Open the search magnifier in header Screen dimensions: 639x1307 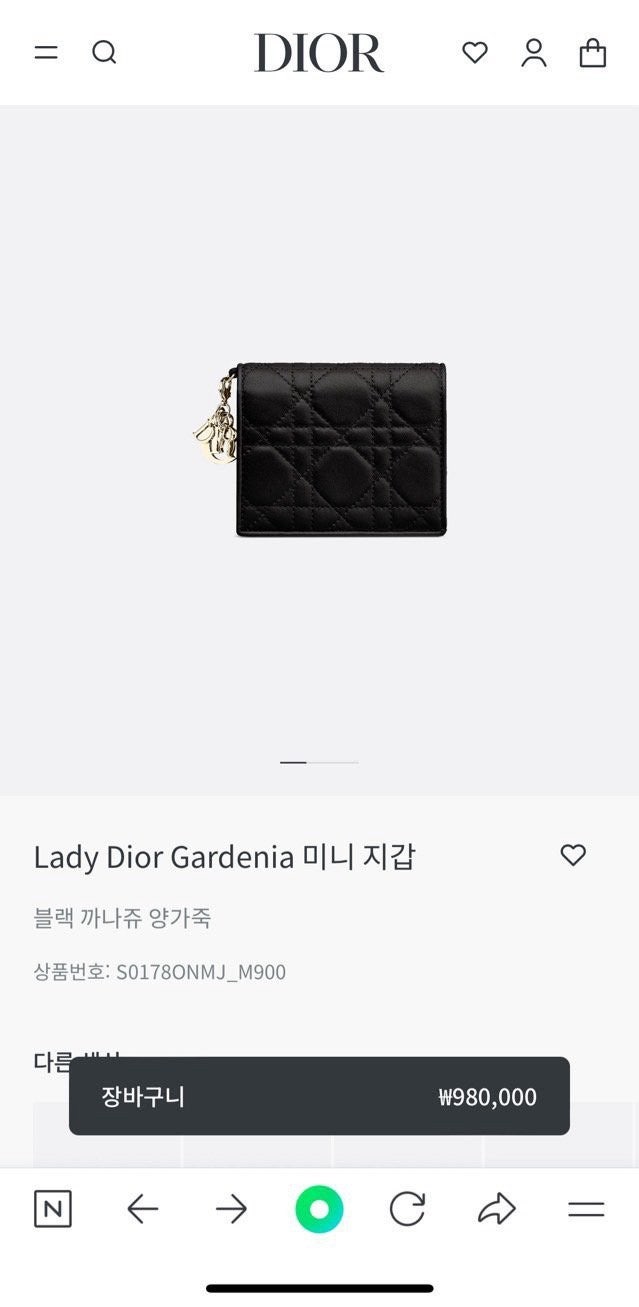click(x=104, y=52)
